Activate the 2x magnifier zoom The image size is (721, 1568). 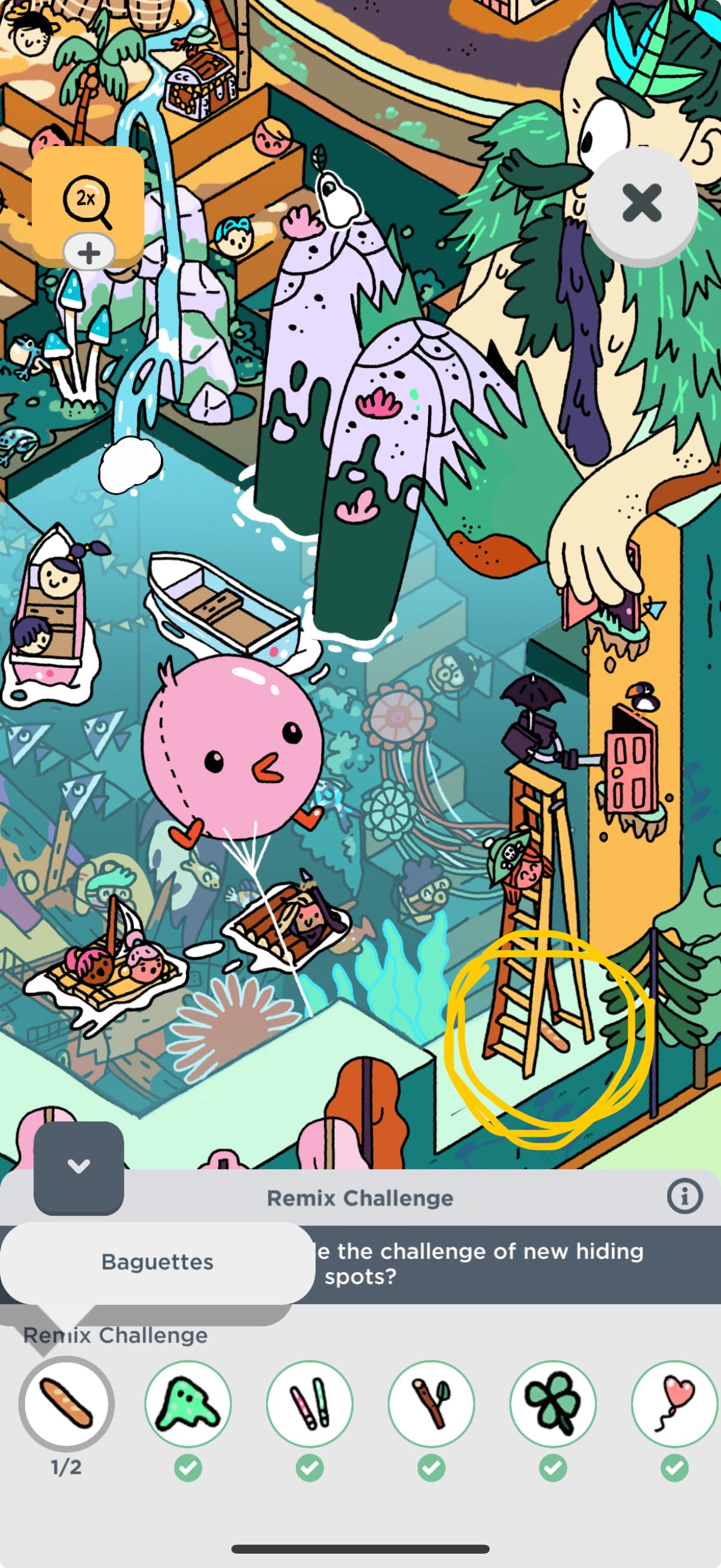tap(88, 200)
